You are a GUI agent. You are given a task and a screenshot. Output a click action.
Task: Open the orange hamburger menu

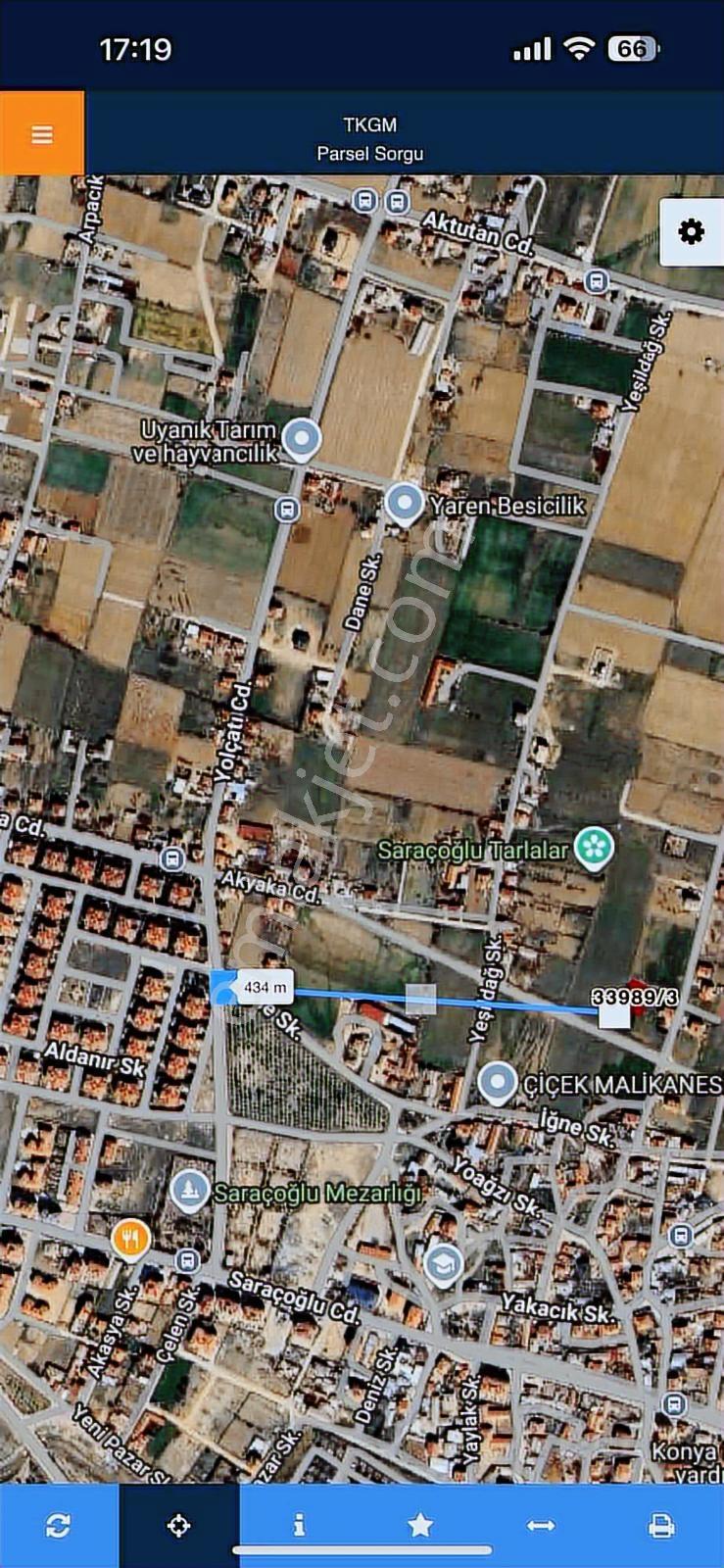coord(42,133)
